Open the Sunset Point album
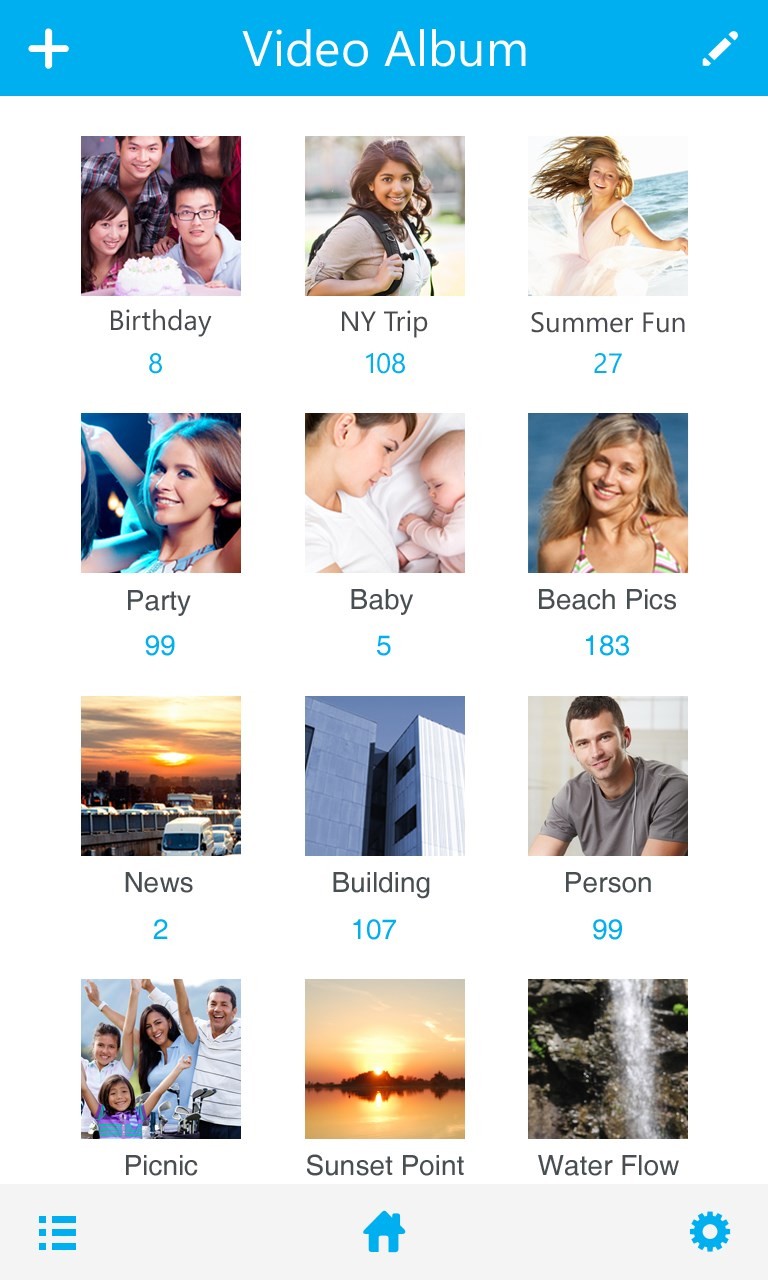 pyautogui.click(x=384, y=1059)
